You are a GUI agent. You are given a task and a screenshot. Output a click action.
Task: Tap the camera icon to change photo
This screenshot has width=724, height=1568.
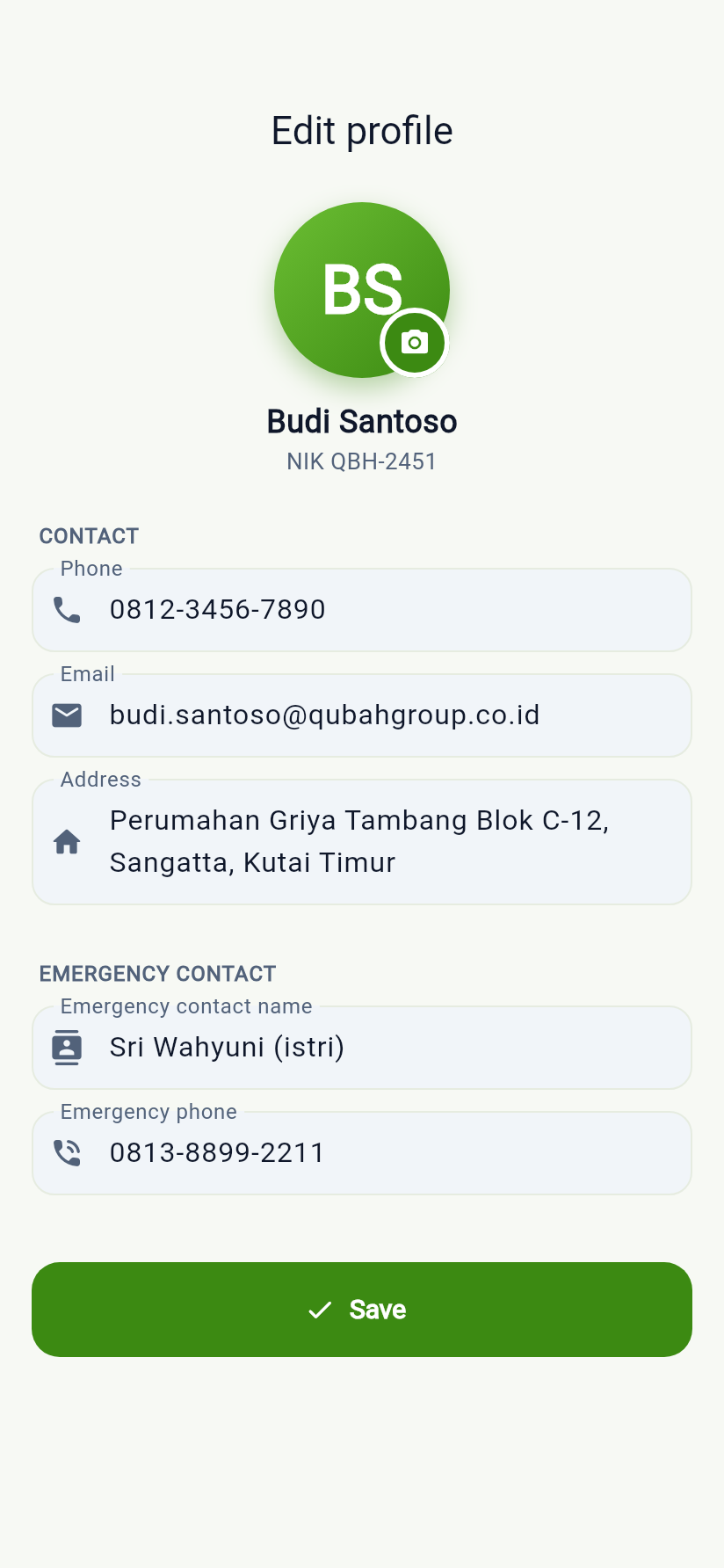coord(415,343)
